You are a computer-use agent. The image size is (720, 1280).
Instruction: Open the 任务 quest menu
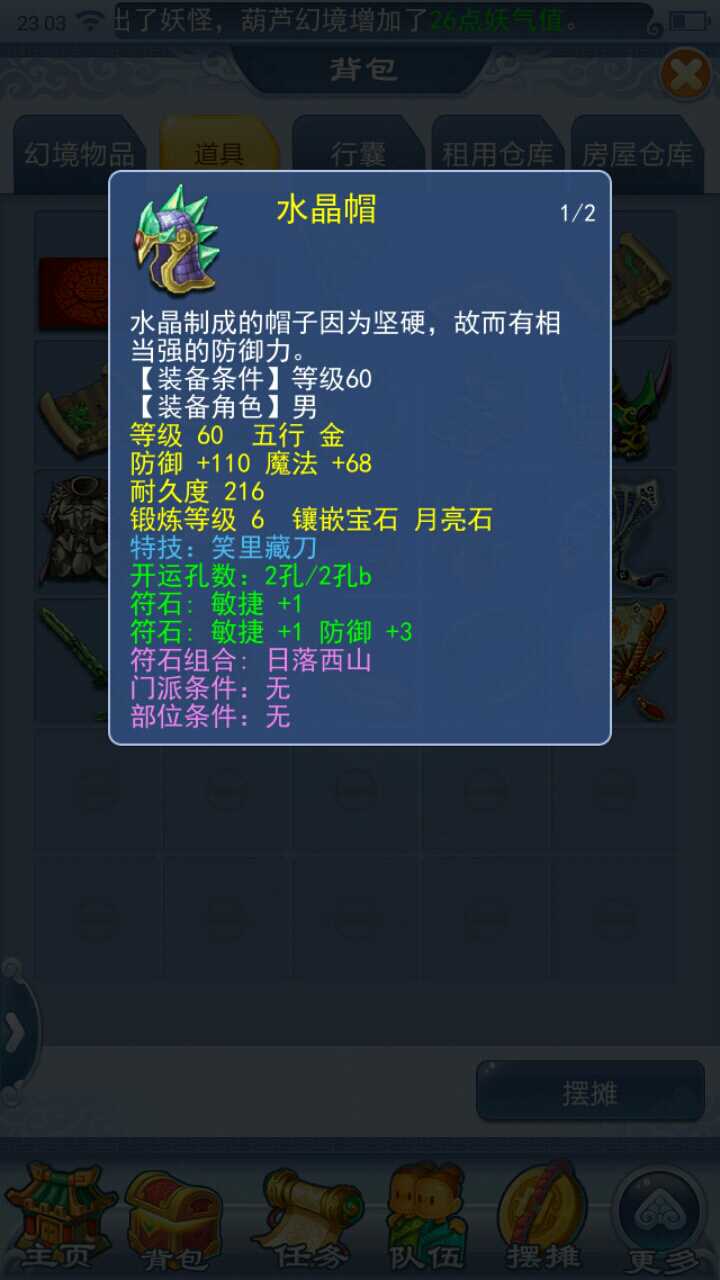(x=310, y=1215)
